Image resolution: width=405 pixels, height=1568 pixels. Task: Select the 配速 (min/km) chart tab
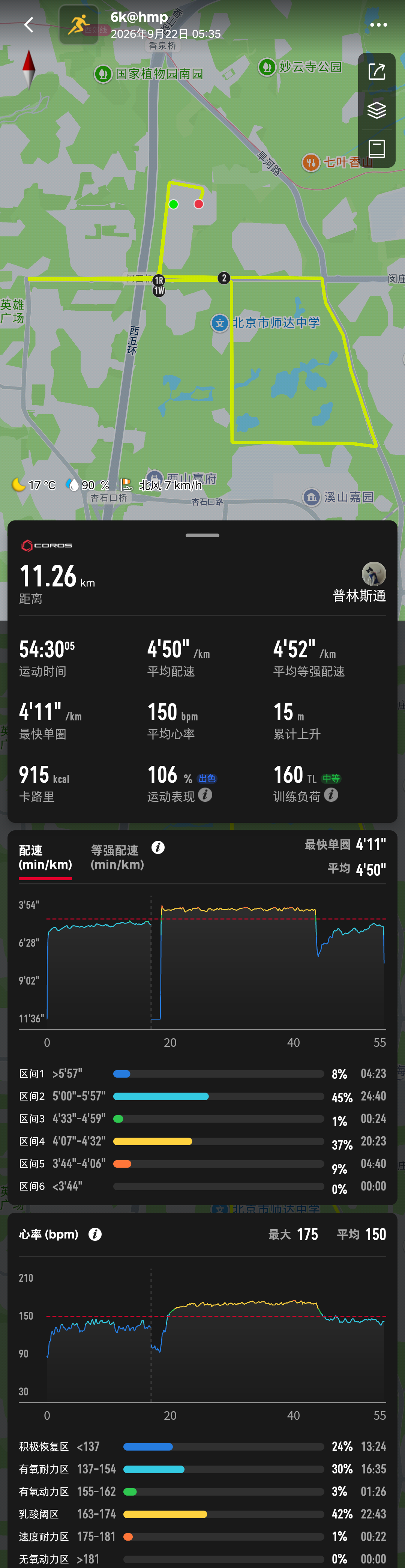click(x=46, y=857)
